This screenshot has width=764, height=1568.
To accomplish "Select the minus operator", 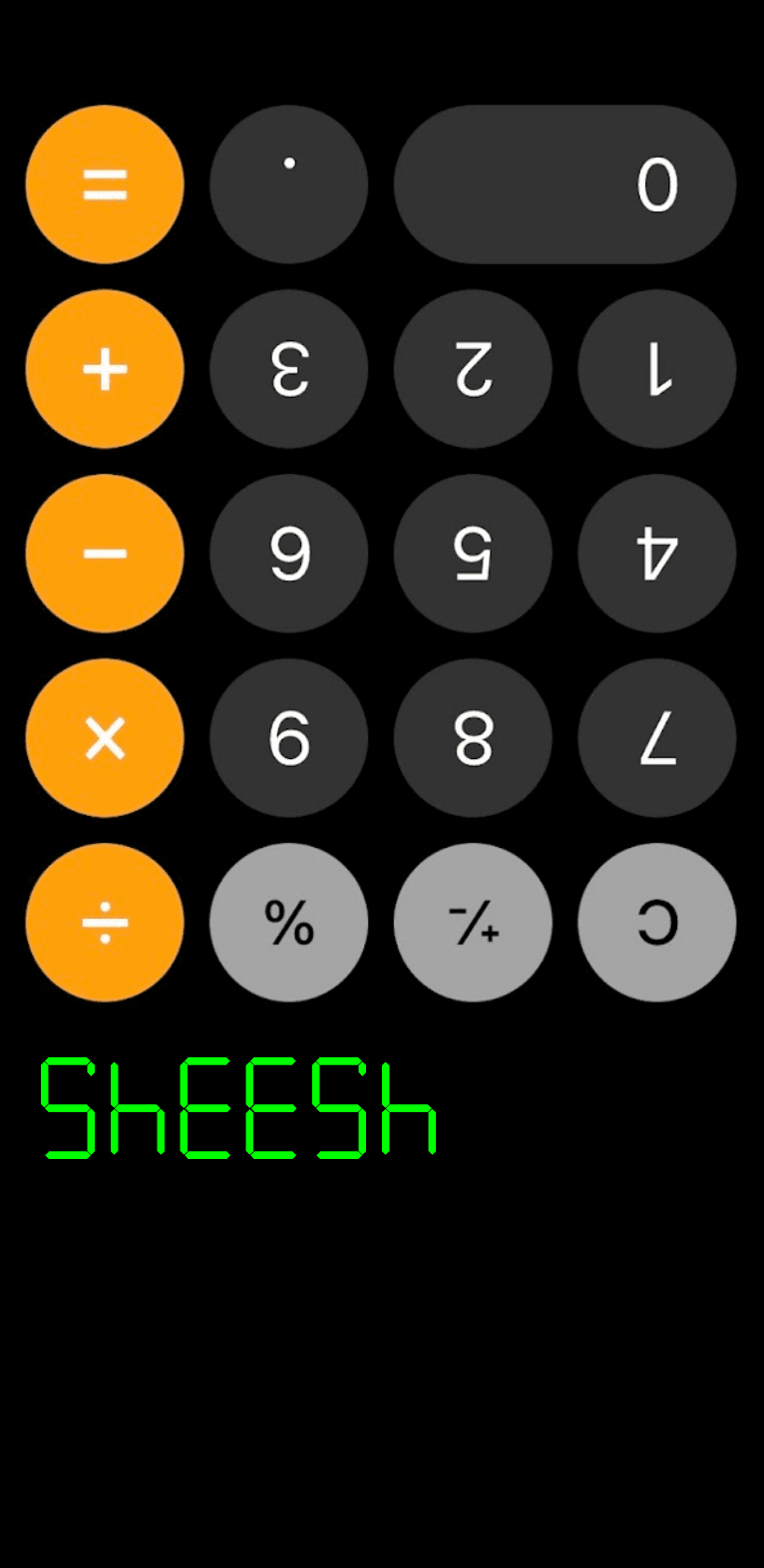I will click(x=105, y=554).
